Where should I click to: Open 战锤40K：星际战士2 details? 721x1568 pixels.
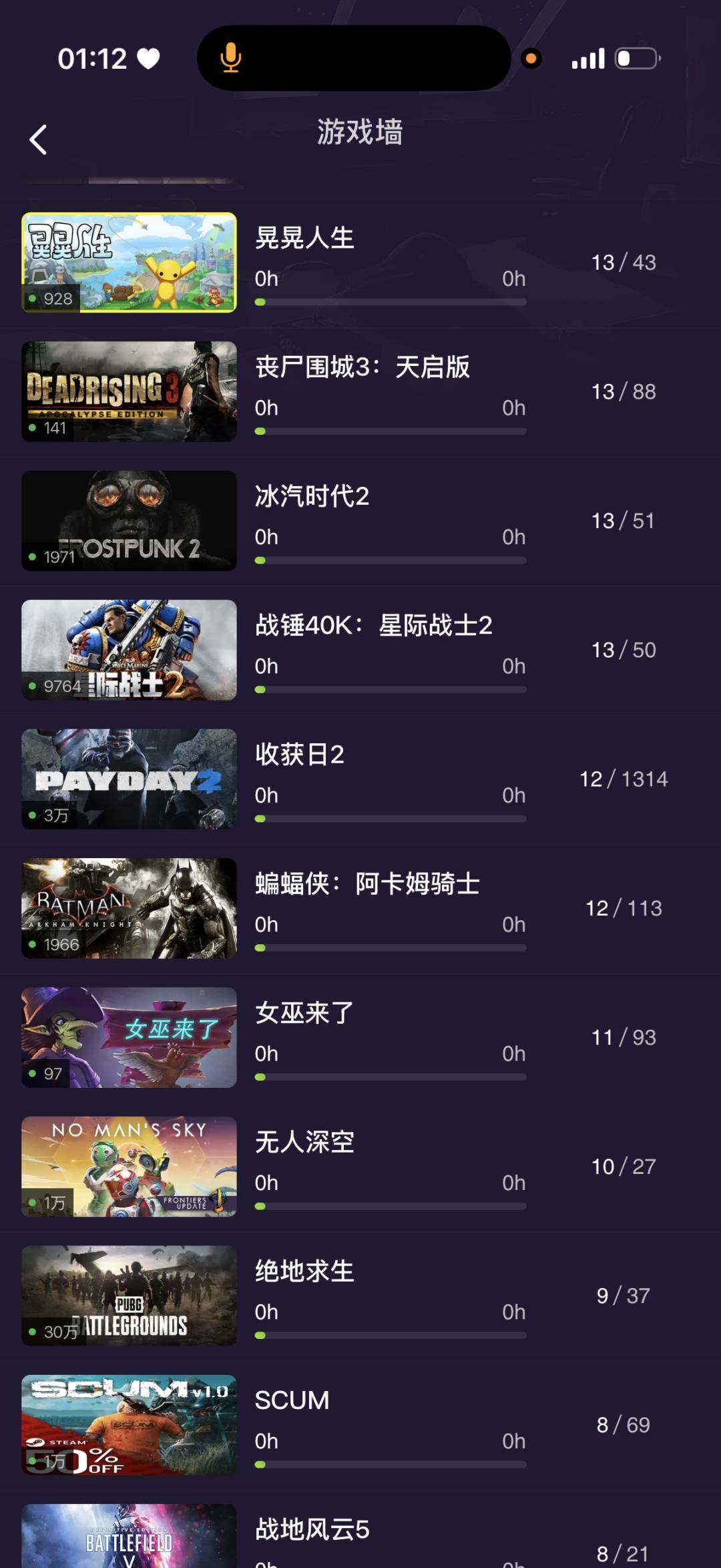360,650
